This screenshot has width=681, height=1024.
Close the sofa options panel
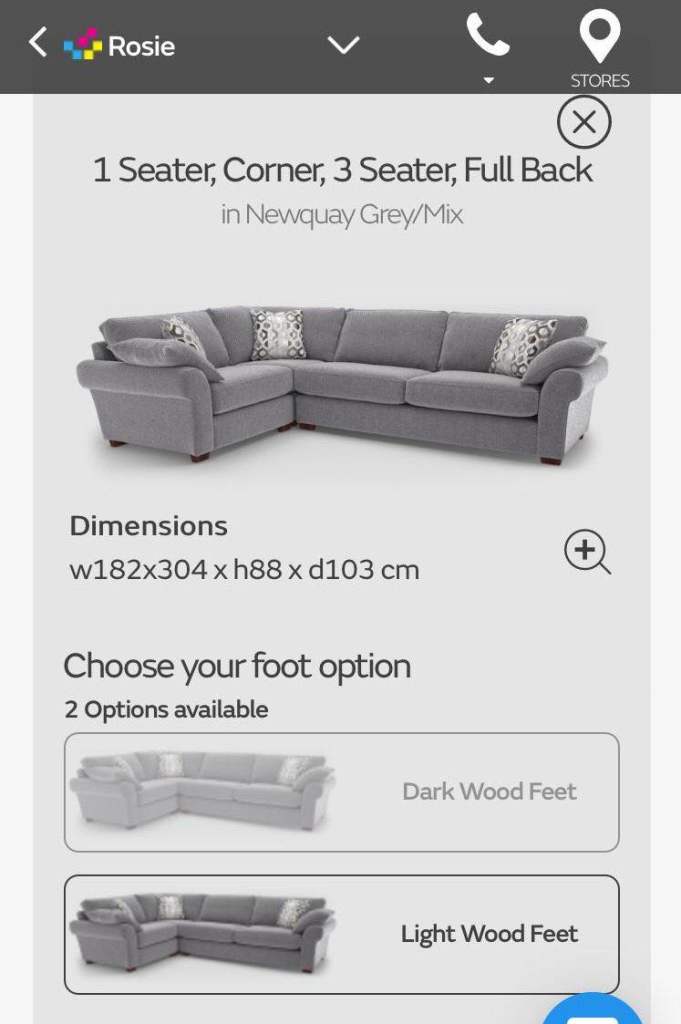tap(584, 124)
